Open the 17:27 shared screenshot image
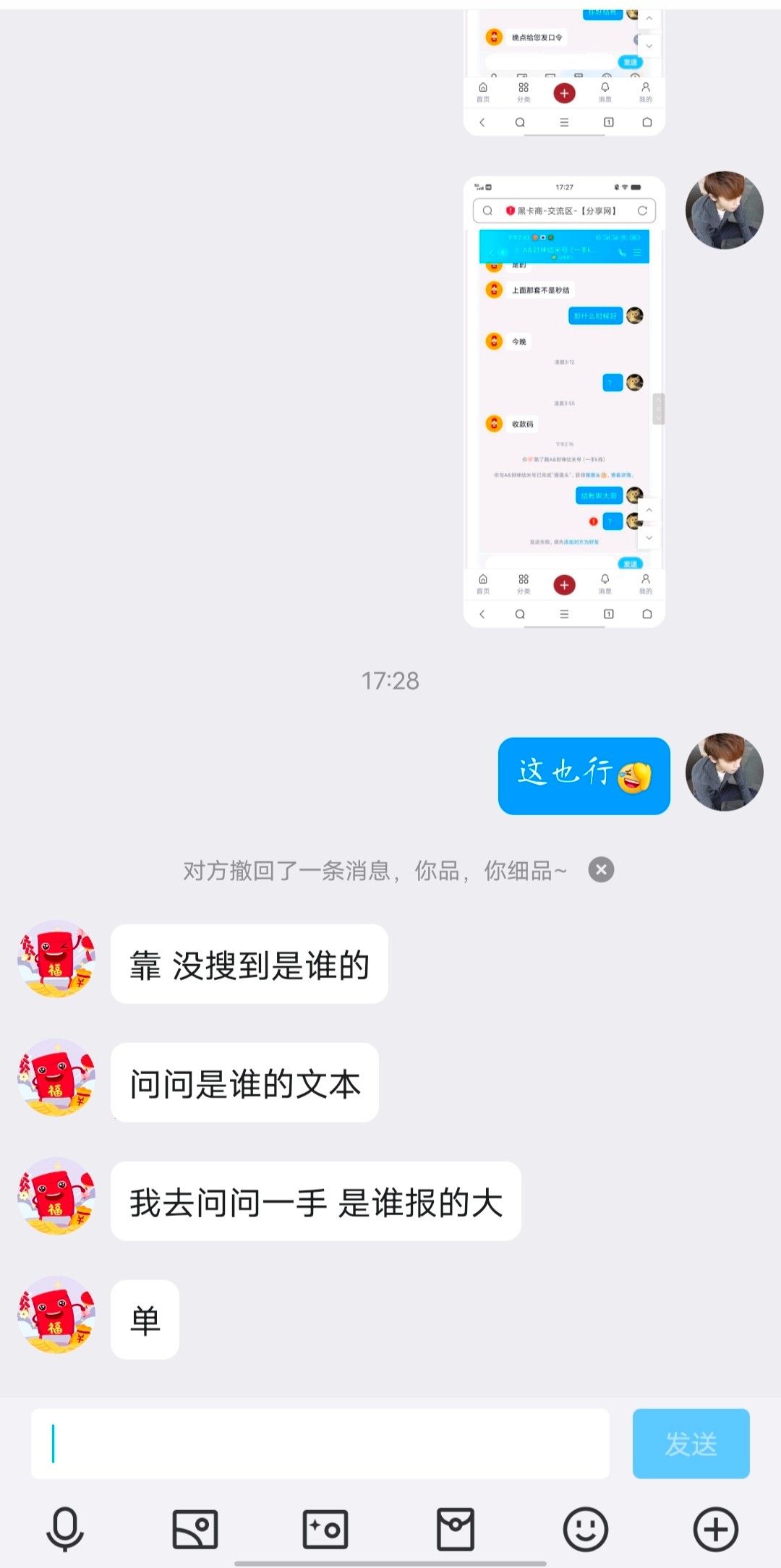 coord(564,401)
